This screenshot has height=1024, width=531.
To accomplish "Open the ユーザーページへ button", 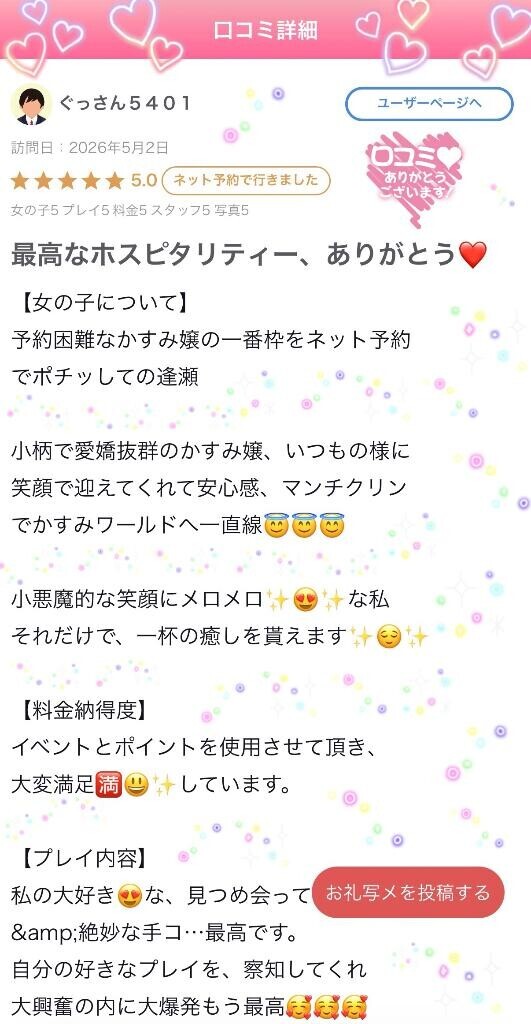I will pos(429,104).
